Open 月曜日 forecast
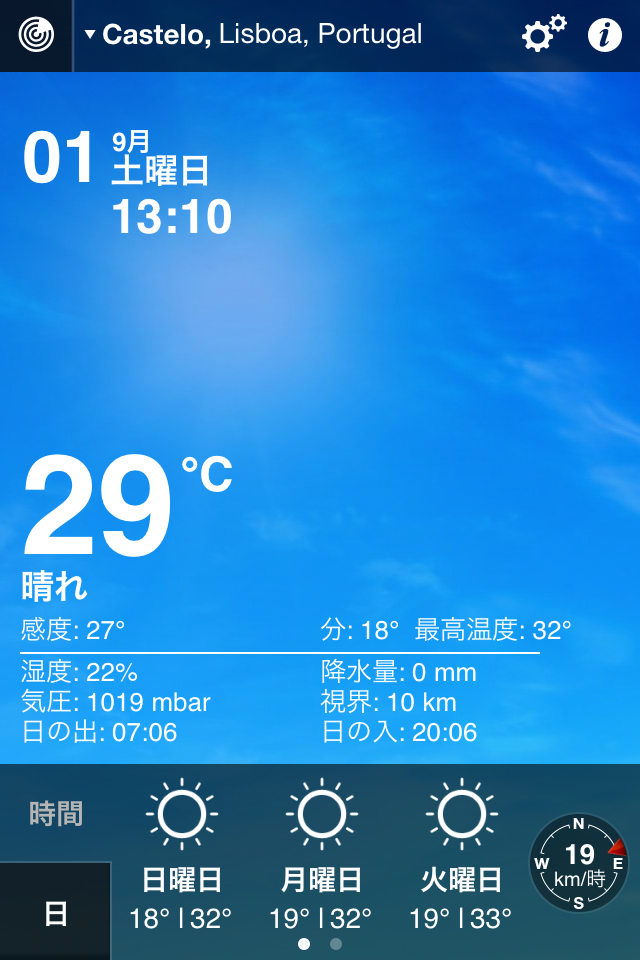 [x=321, y=855]
